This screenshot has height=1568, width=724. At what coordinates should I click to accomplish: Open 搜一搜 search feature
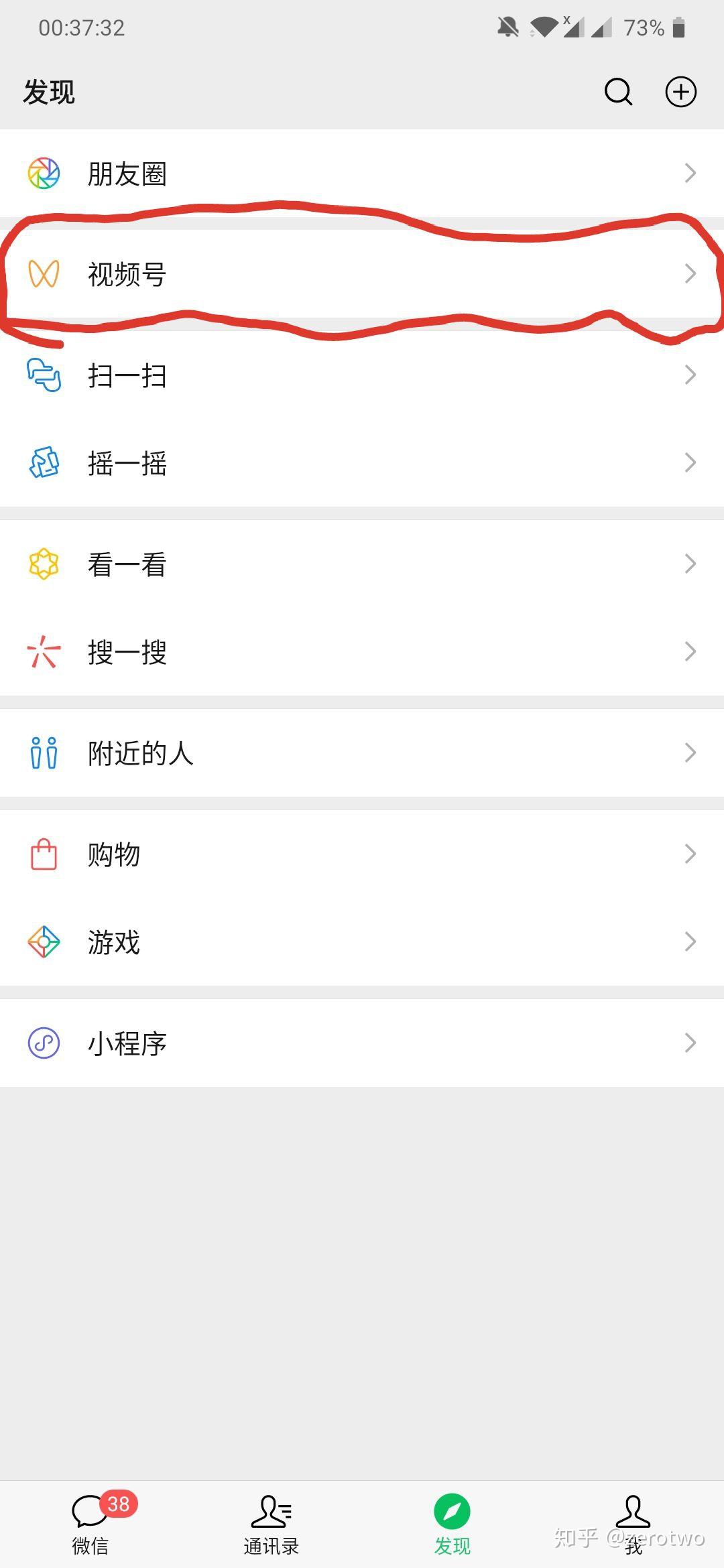point(362,652)
